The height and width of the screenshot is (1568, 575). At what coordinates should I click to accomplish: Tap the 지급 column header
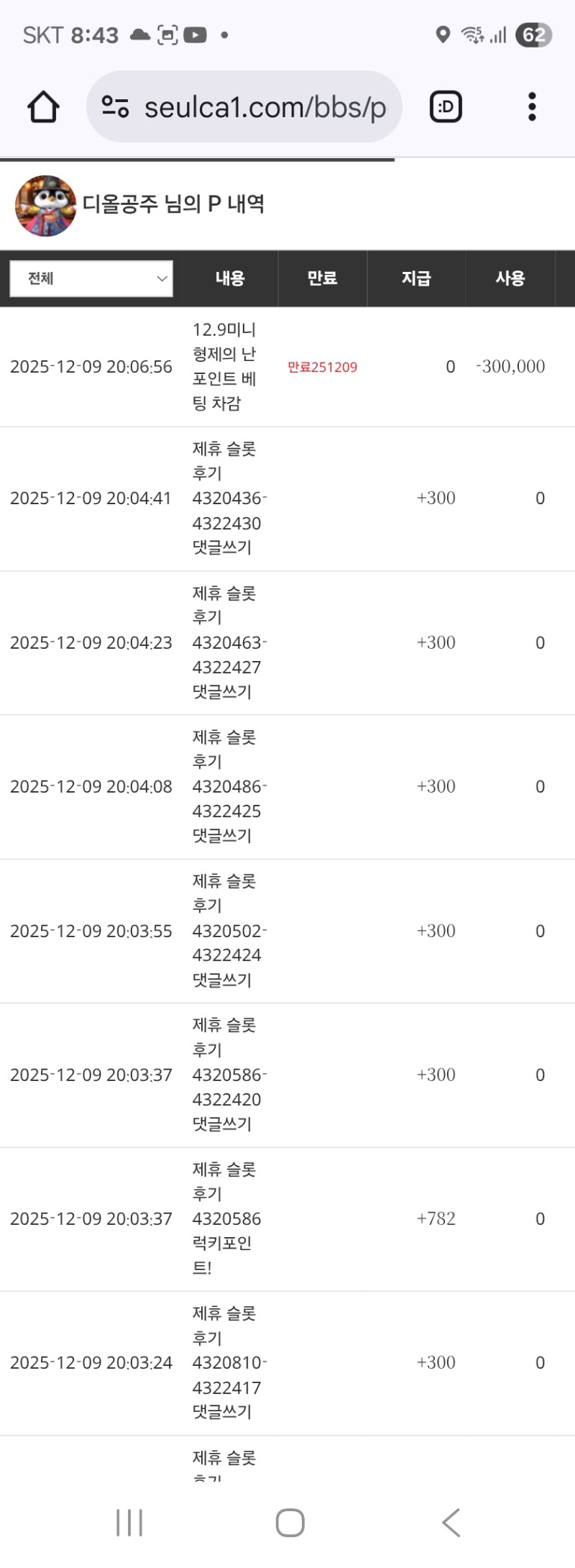pos(417,278)
